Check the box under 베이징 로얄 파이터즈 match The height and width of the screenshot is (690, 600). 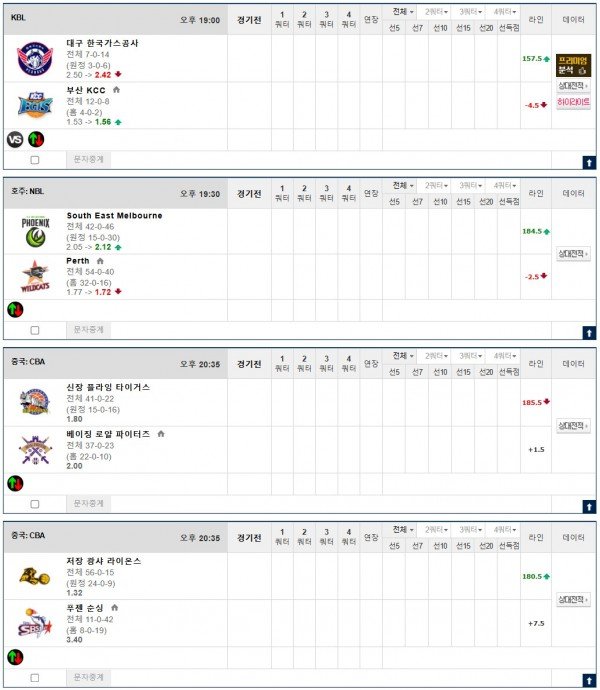pyautogui.click(x=35, y=503)
